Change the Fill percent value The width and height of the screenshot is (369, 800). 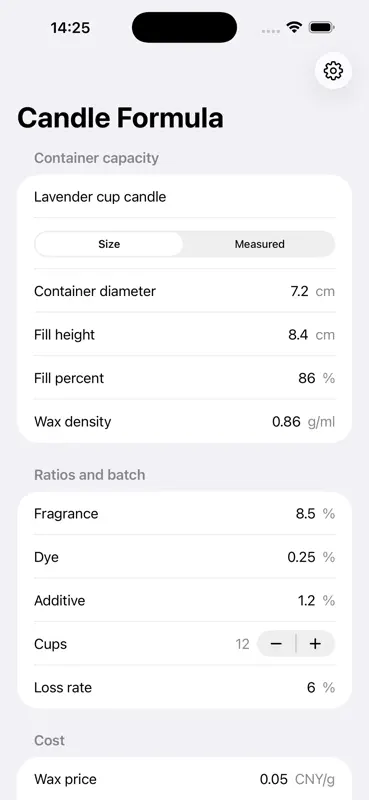pos(306,378)
